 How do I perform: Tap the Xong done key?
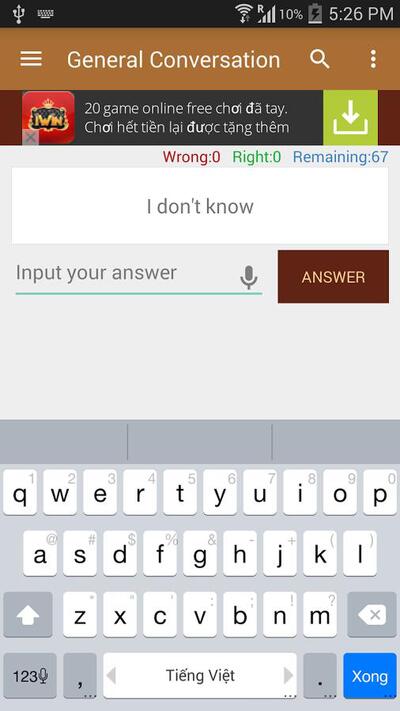(370, 676)
